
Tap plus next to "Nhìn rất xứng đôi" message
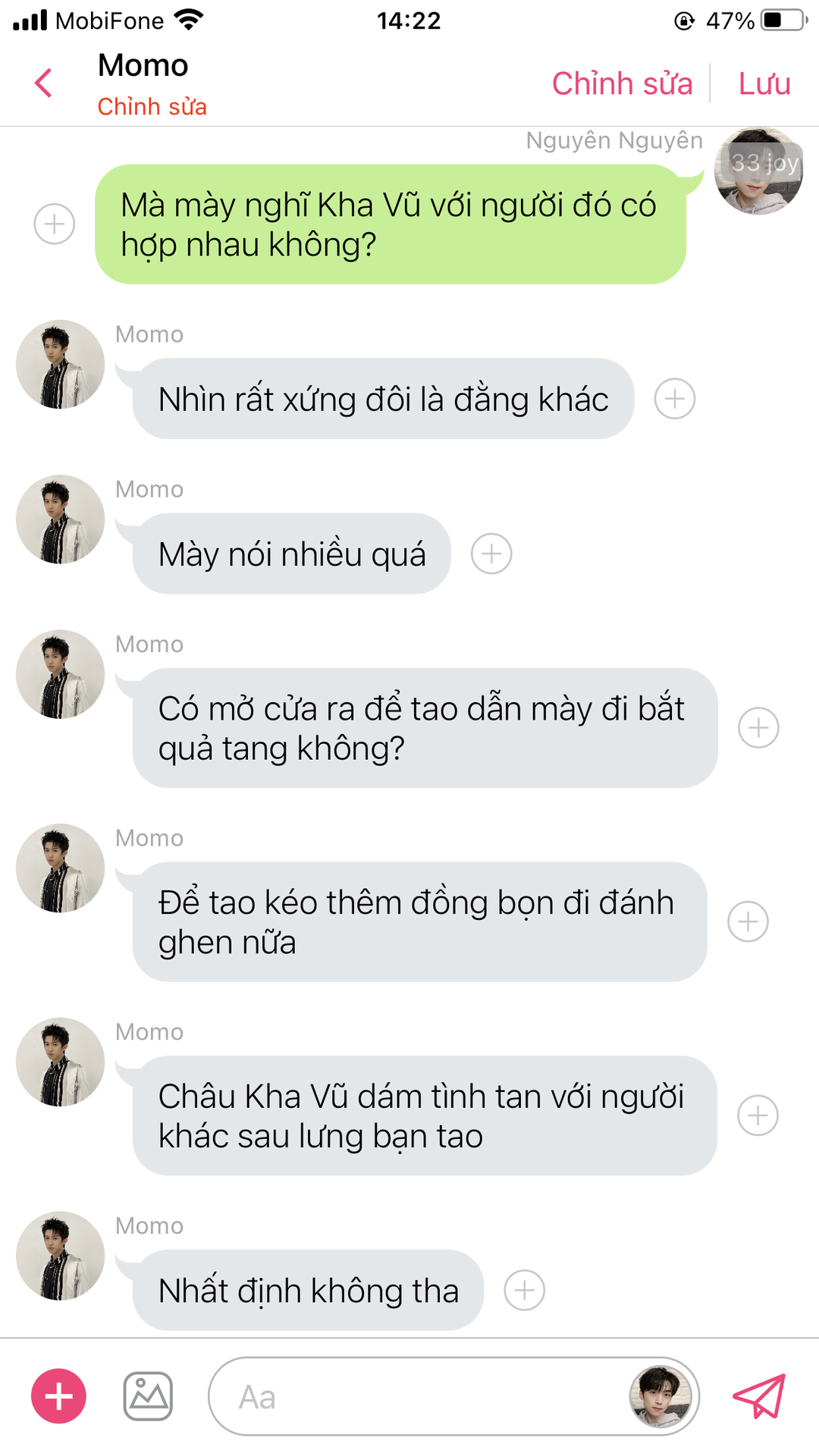675,399
